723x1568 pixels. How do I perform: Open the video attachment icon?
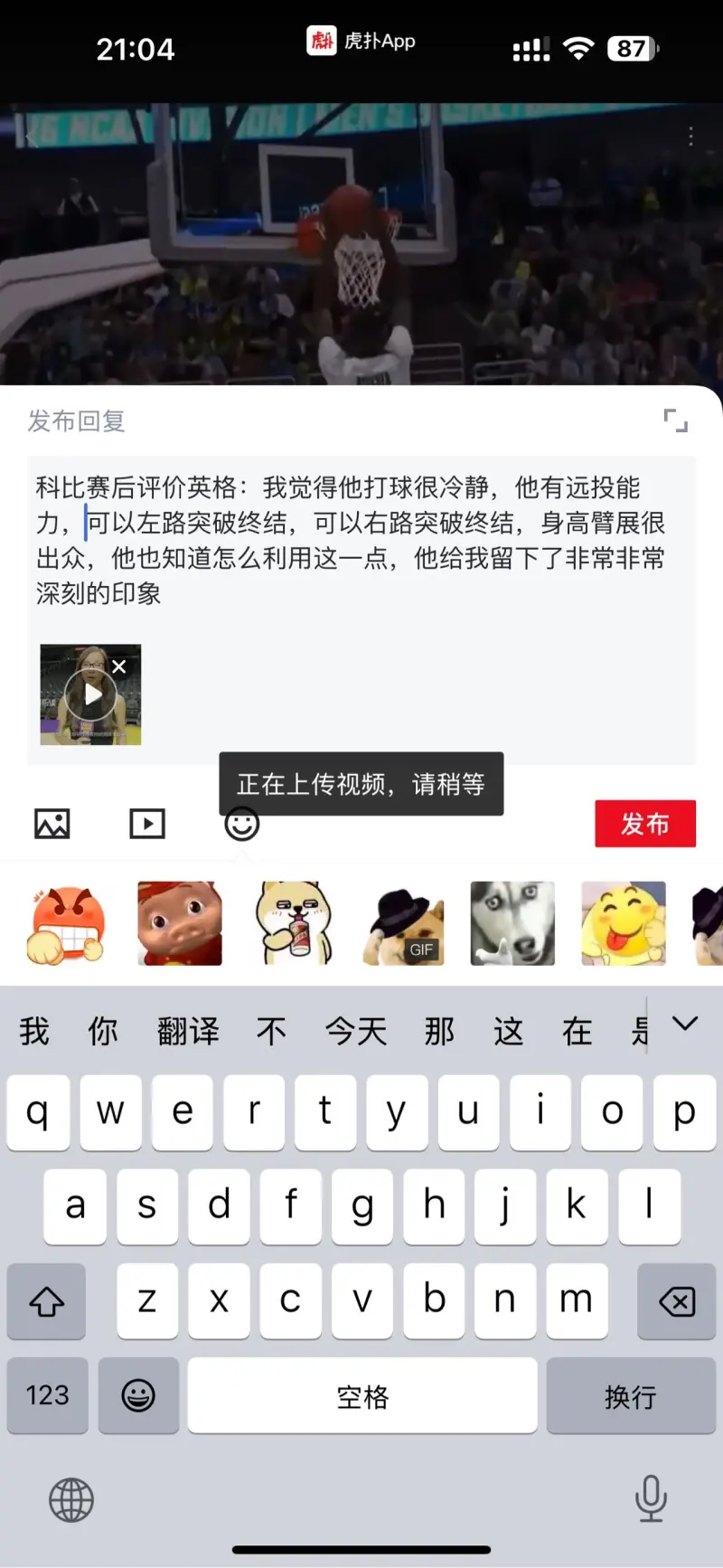147,824
